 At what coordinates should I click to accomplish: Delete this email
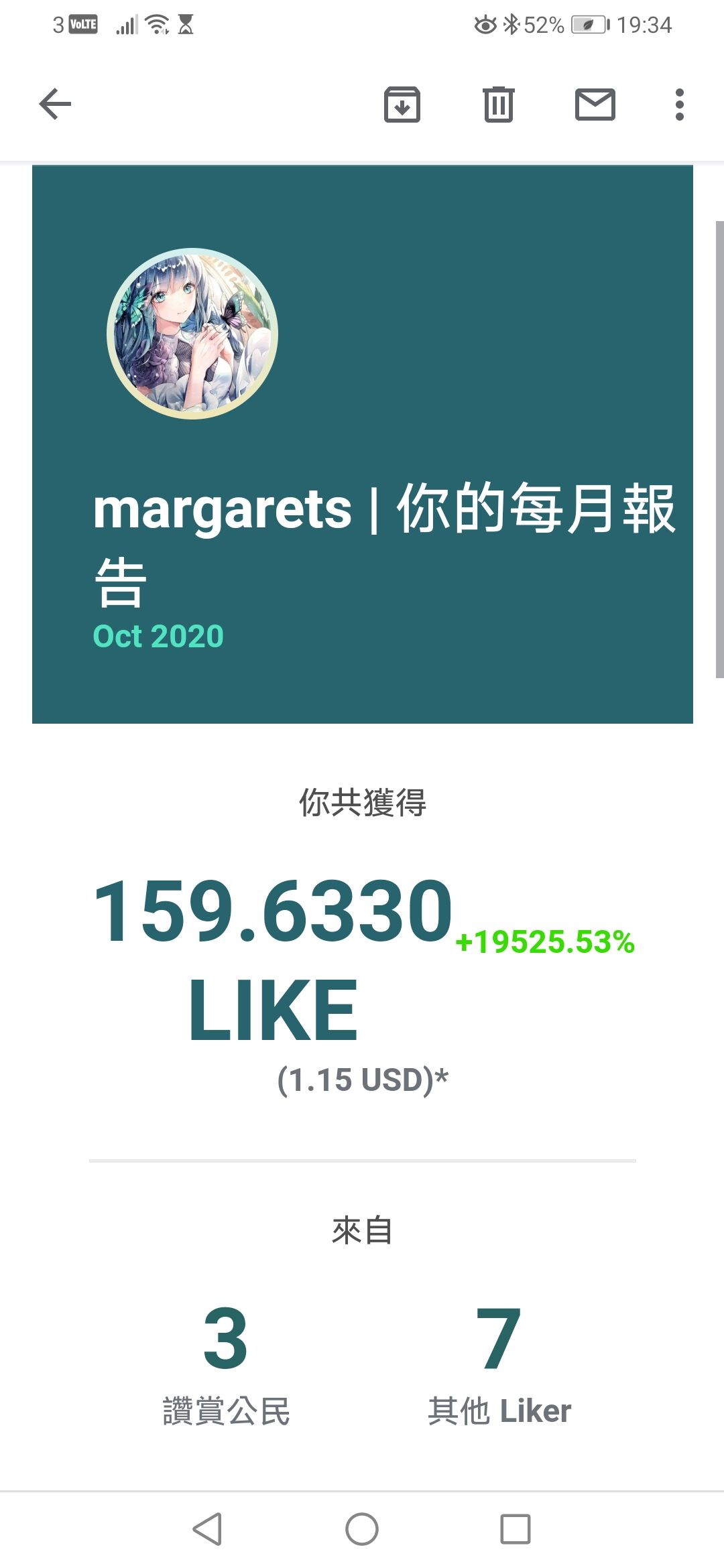click(x=498, y=104)
